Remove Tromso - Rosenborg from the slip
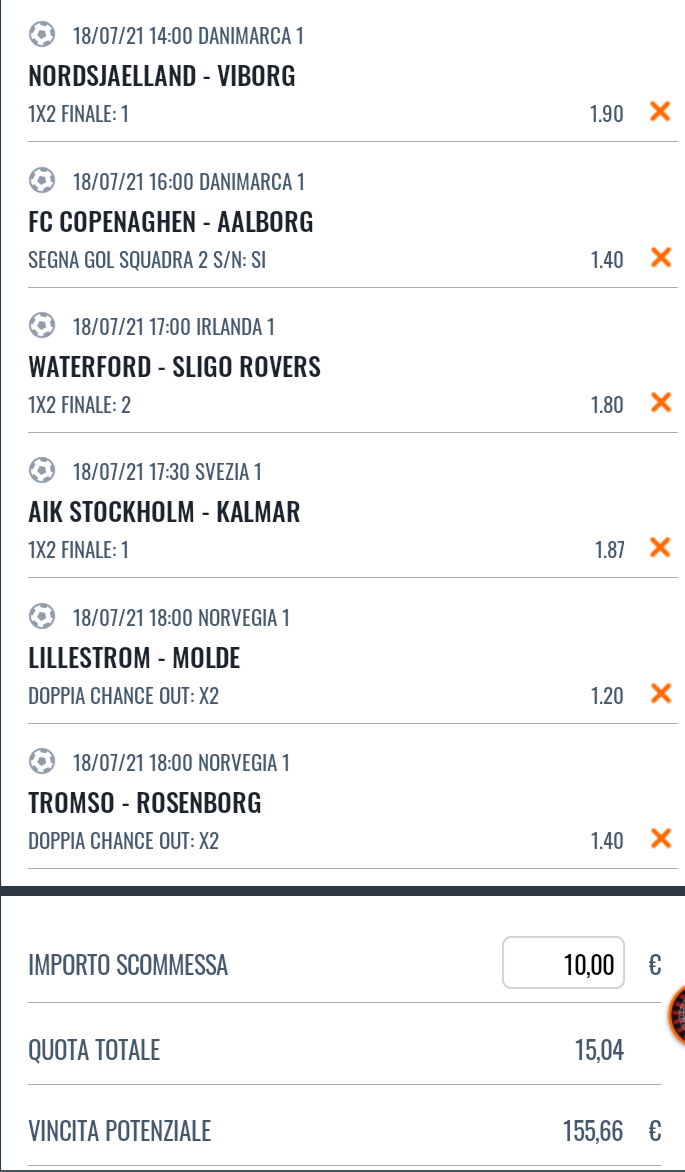685x1172 pixels. (660, 839)
